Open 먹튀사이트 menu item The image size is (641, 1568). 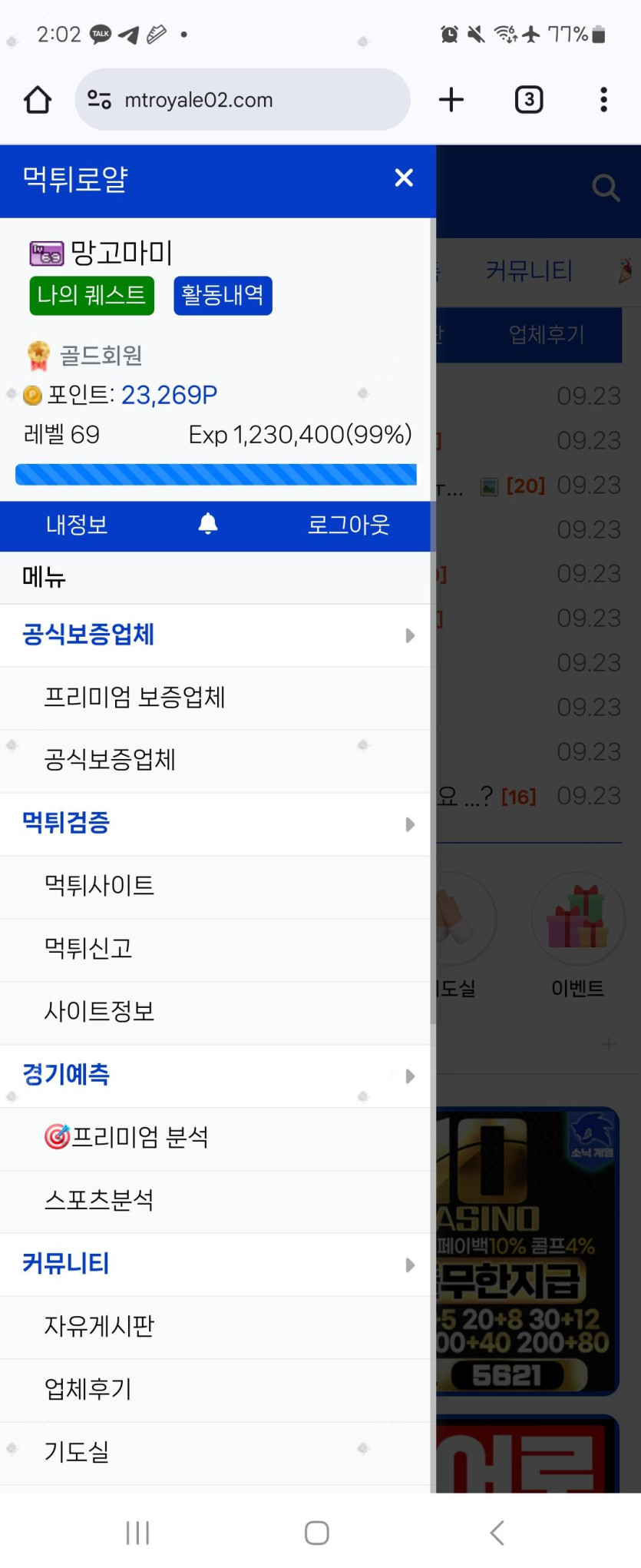[100, 886]
